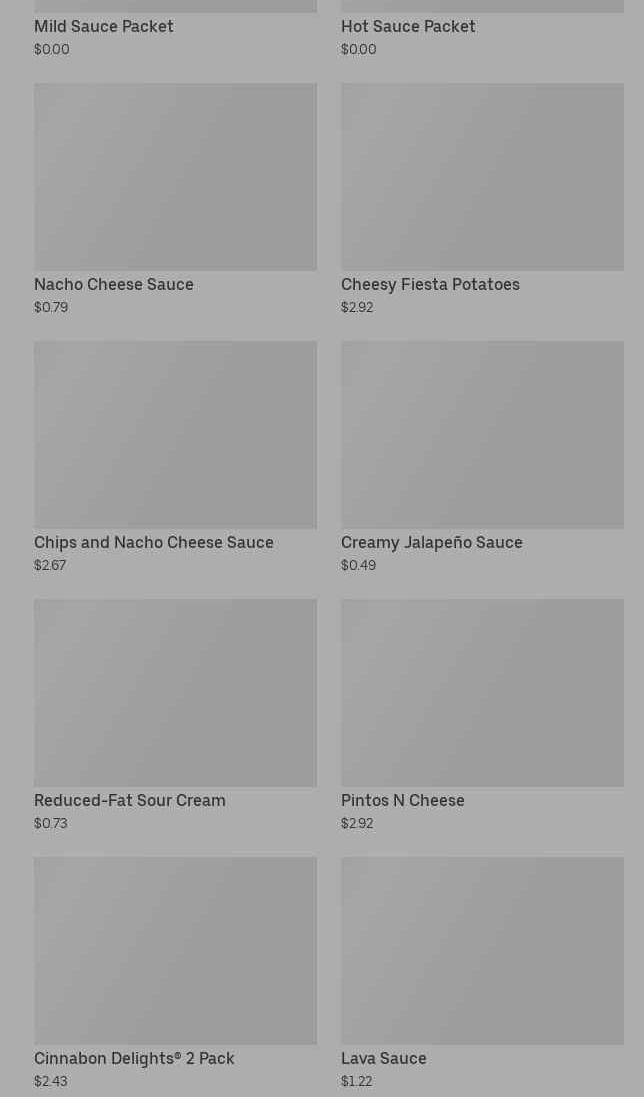Open Cinnabon Delights 2 Pack
Image resolution: width=644 pixels, height=1097 pixels.
point(175,951)
